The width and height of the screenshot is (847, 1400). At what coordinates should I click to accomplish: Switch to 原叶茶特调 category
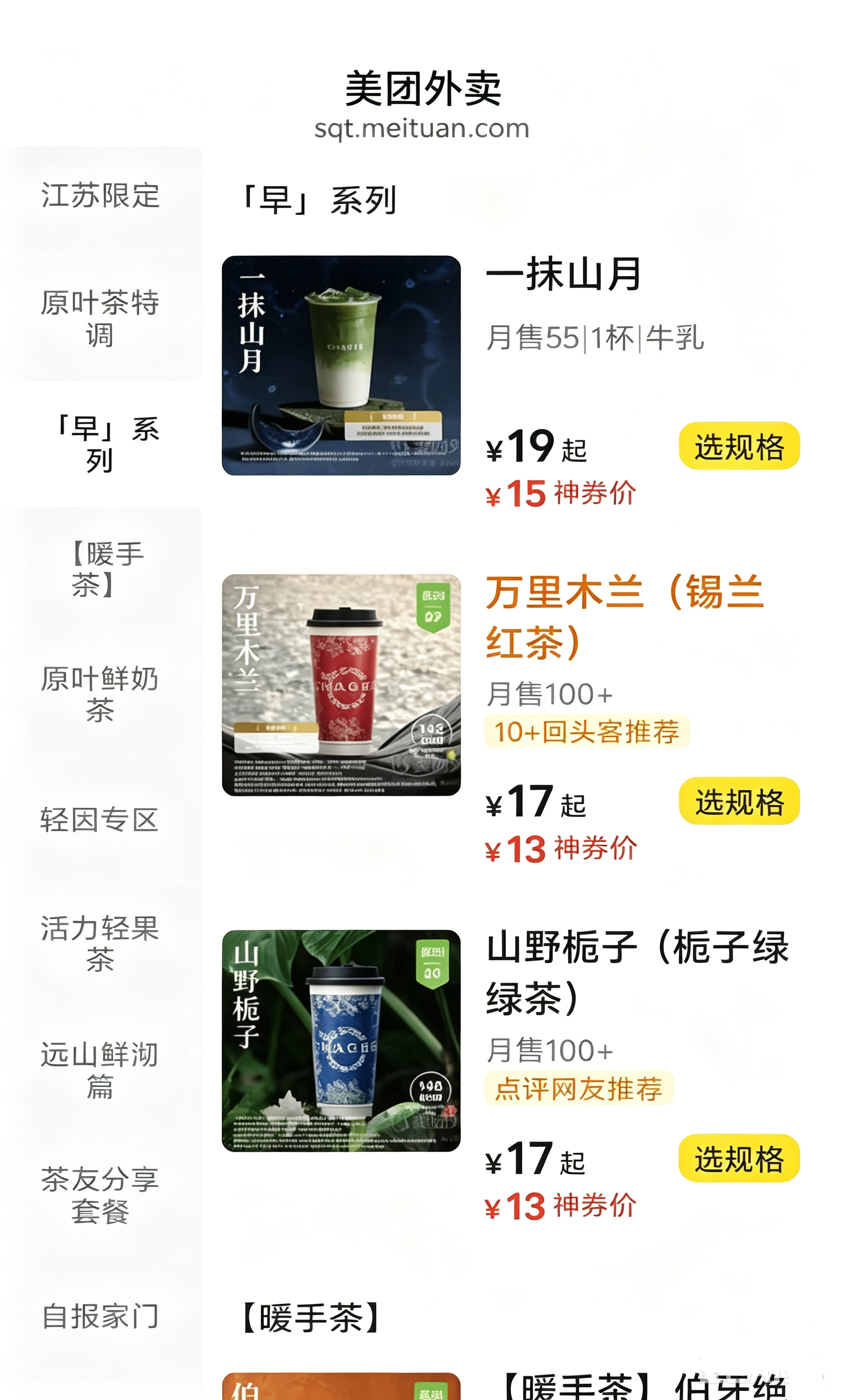tap(100, 318)
